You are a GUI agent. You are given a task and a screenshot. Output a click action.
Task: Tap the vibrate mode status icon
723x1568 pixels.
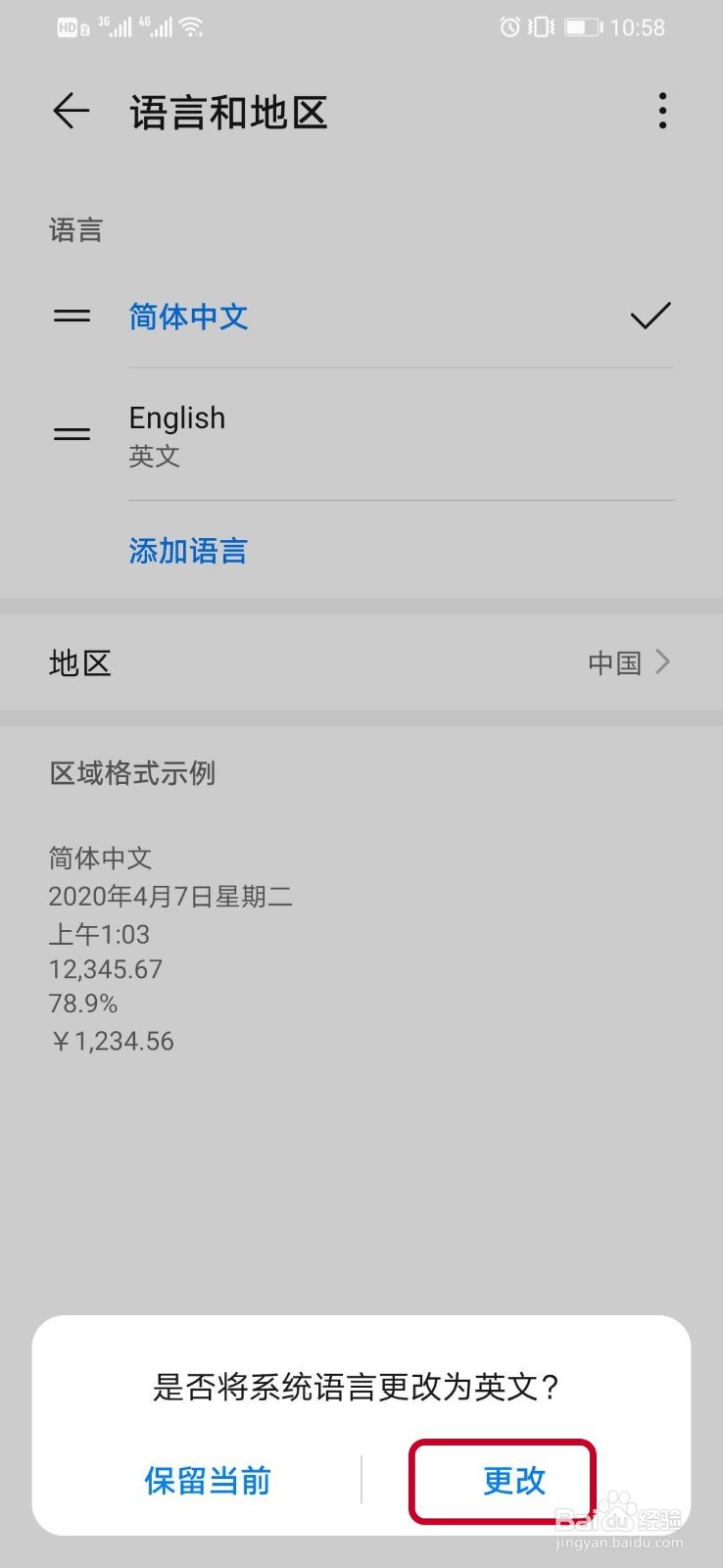[538, 26]
